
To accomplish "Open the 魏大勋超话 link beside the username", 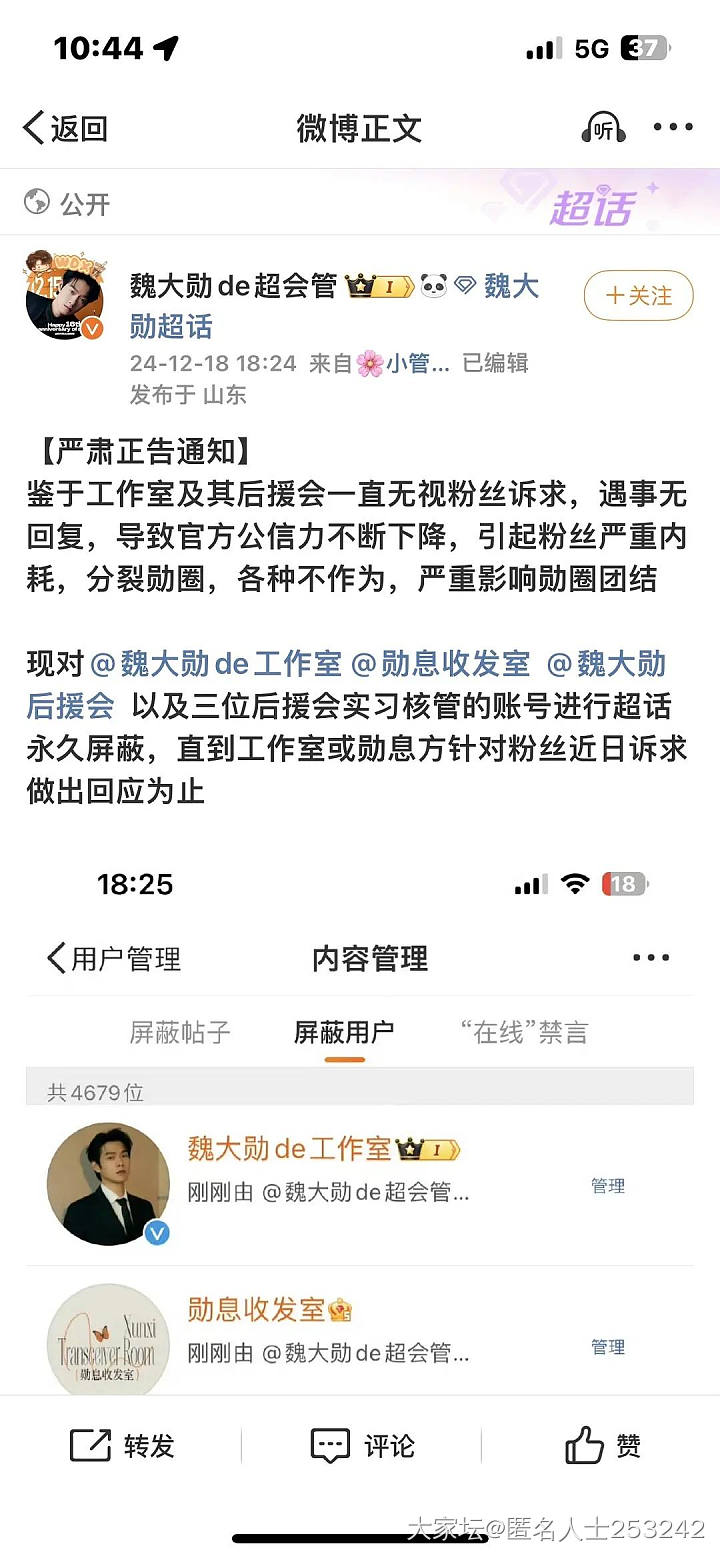I will (x=511, y=288).
